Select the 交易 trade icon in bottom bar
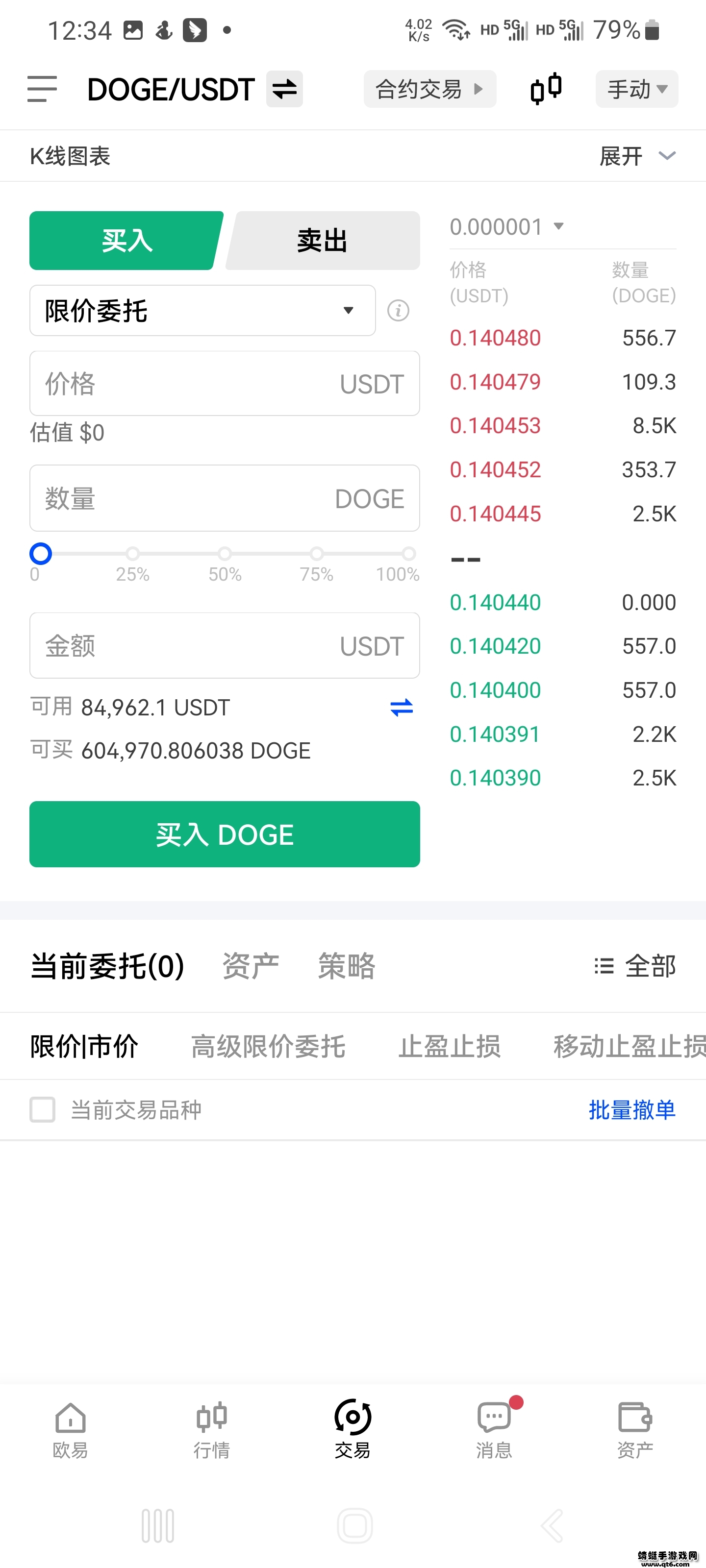Image resolution: width=706 pixels, height=1568 pixels. click(352, 1430)
